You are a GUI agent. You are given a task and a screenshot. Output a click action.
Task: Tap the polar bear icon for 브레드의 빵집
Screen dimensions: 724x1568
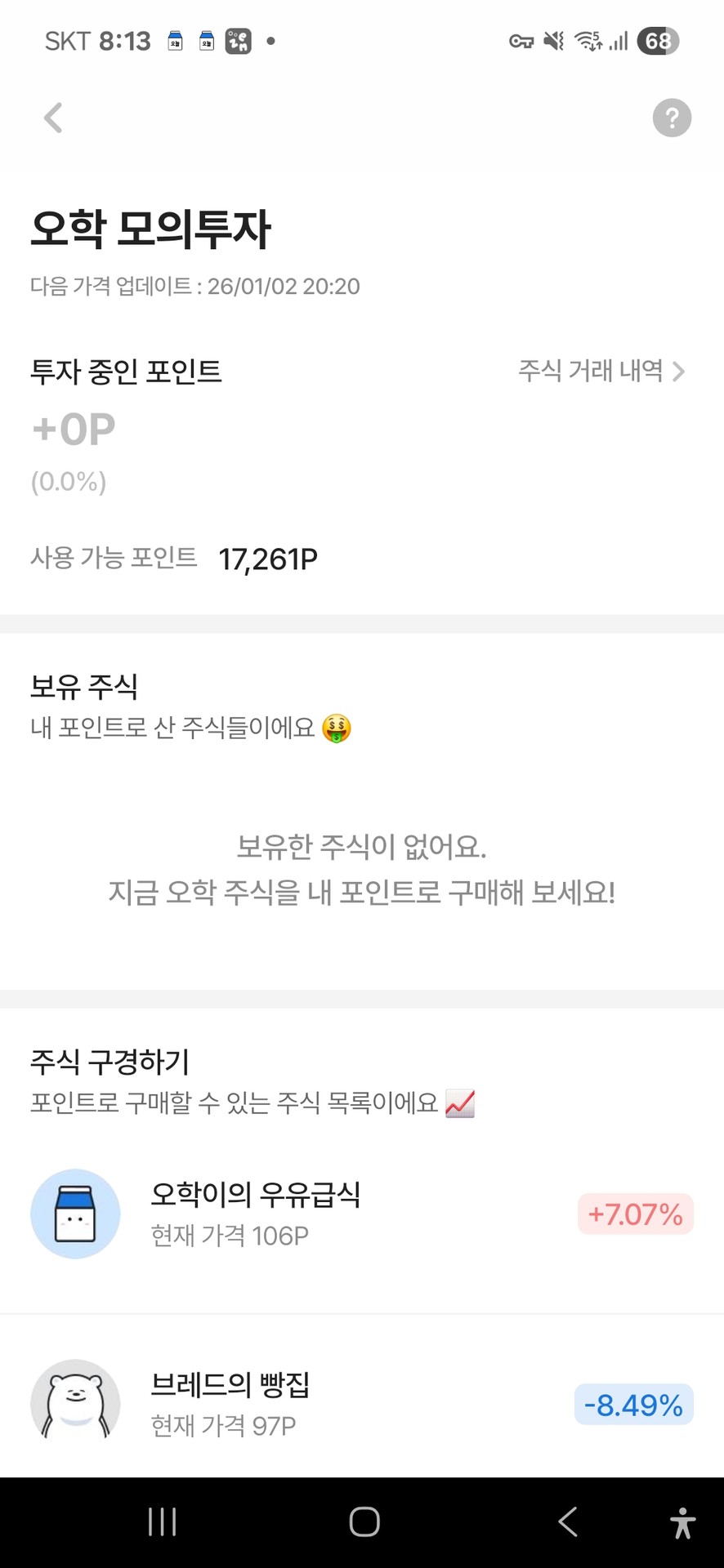pos(75,1403)
